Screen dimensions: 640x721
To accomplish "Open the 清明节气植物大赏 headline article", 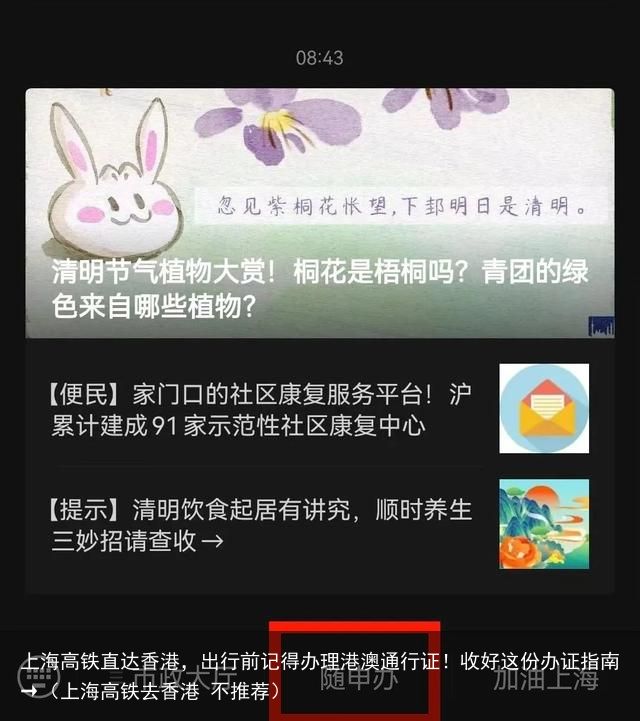I will (x=319, y=213).
